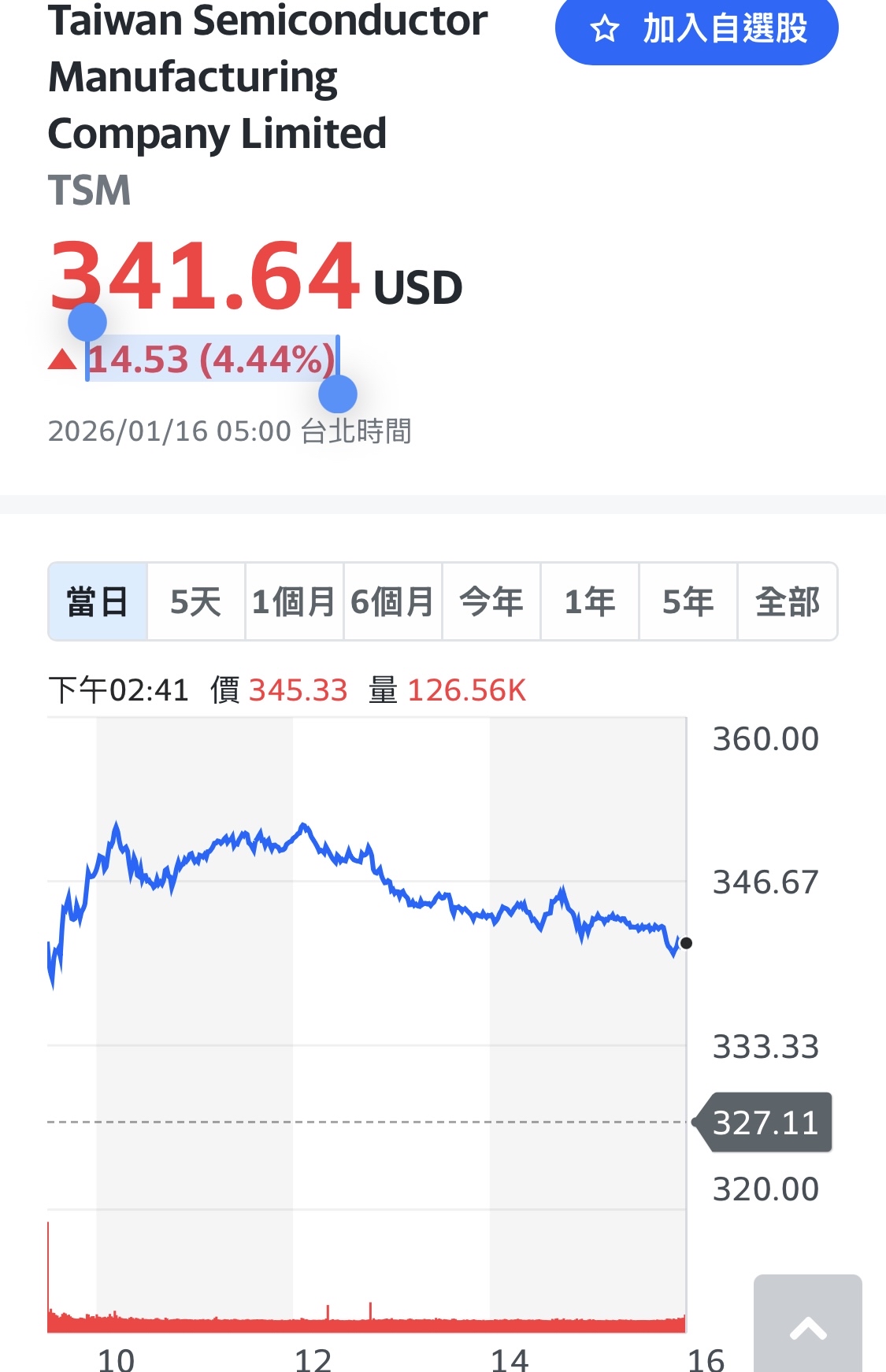The width and height of the screenshot is (886, 1372).
Task: Switch chart to 5天 range
Action: (x=196, y=602)
